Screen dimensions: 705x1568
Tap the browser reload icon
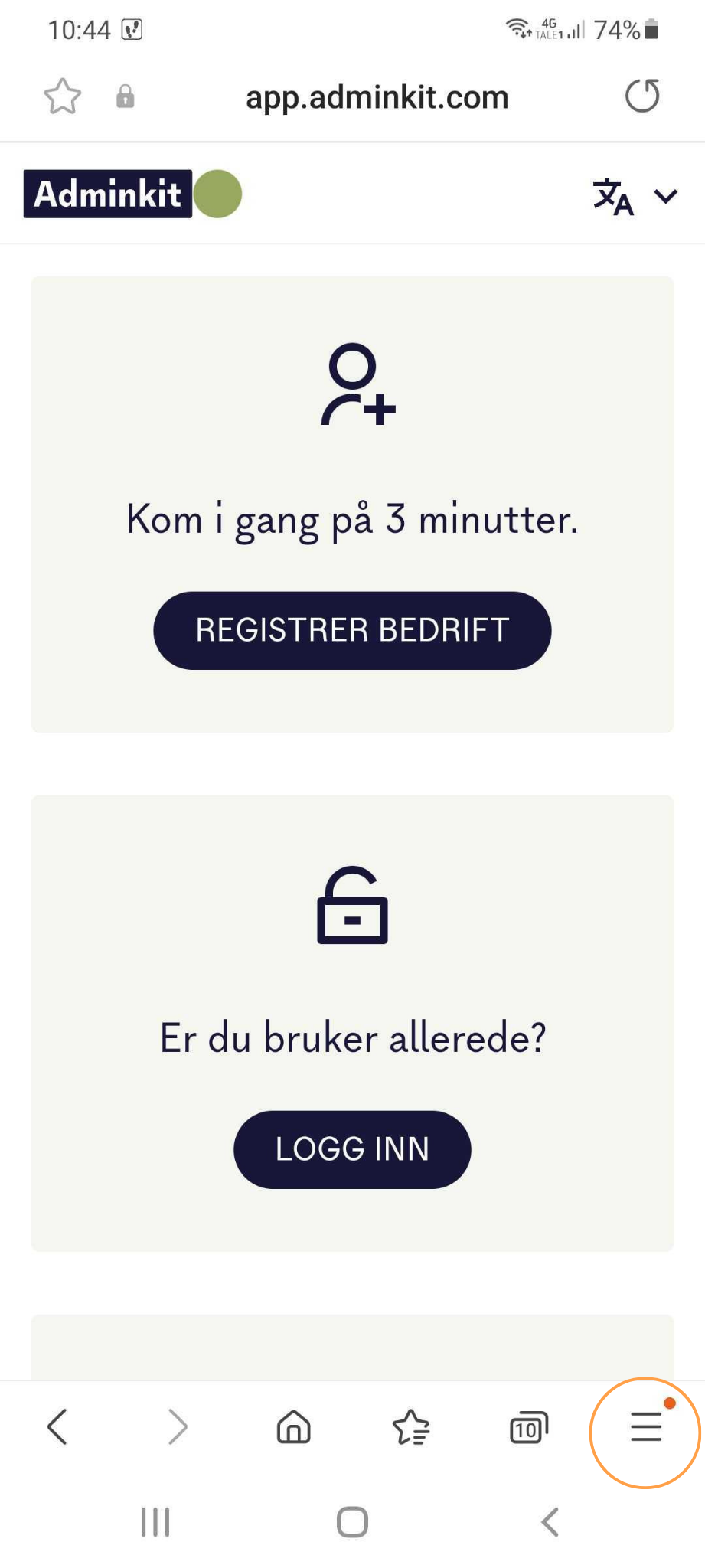click(641, 96)
